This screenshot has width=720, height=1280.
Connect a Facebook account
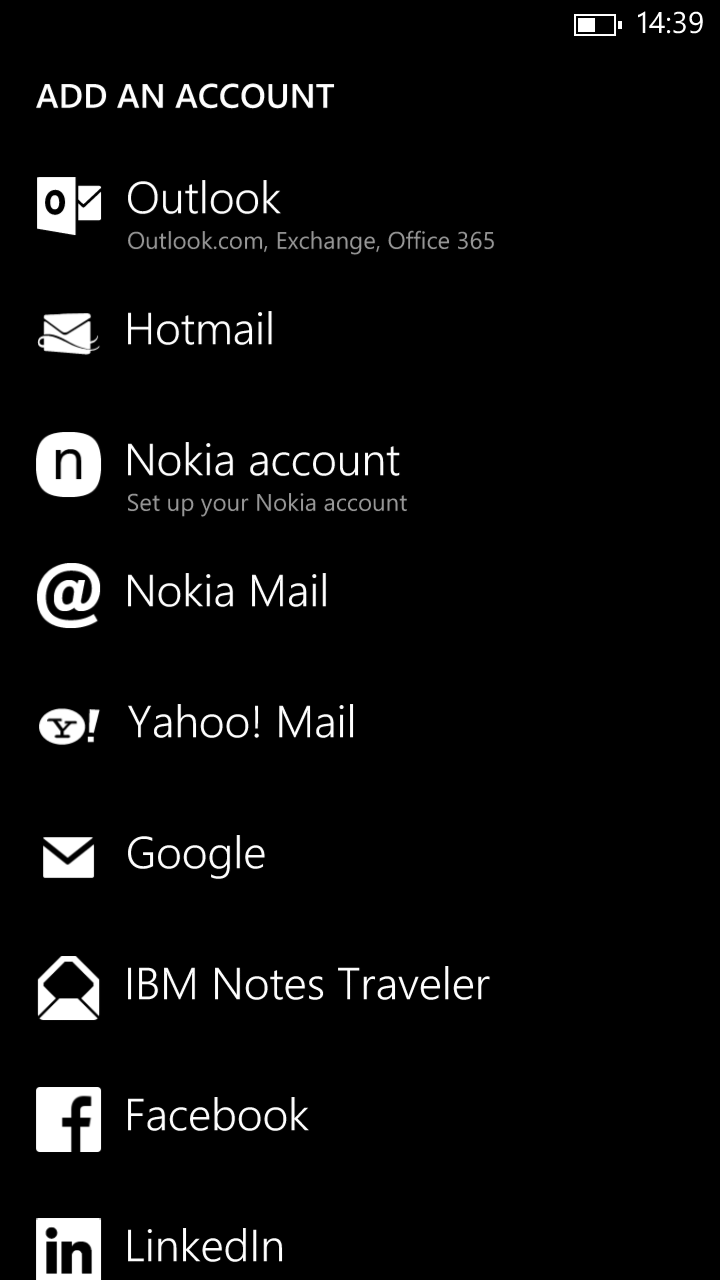(x=217, y=1117)
